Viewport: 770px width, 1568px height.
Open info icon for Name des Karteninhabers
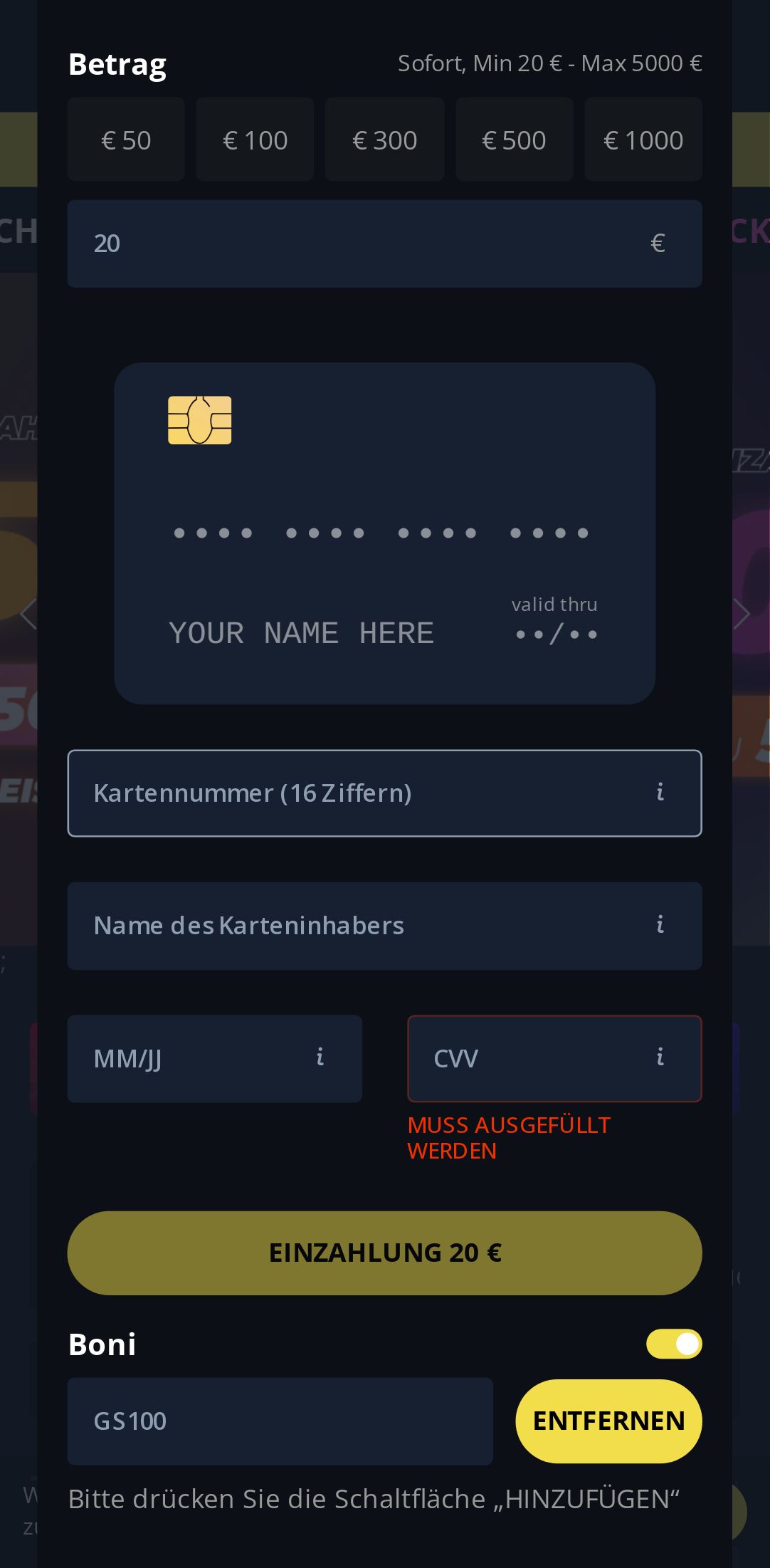(x=660, y=925)
